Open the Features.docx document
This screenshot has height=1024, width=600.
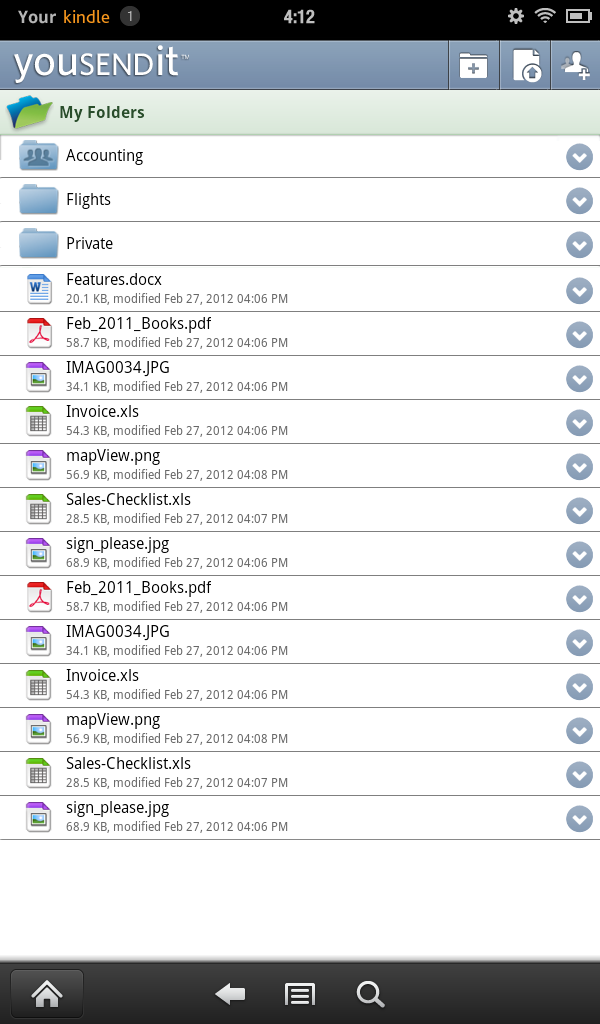(x=300, y=289)
